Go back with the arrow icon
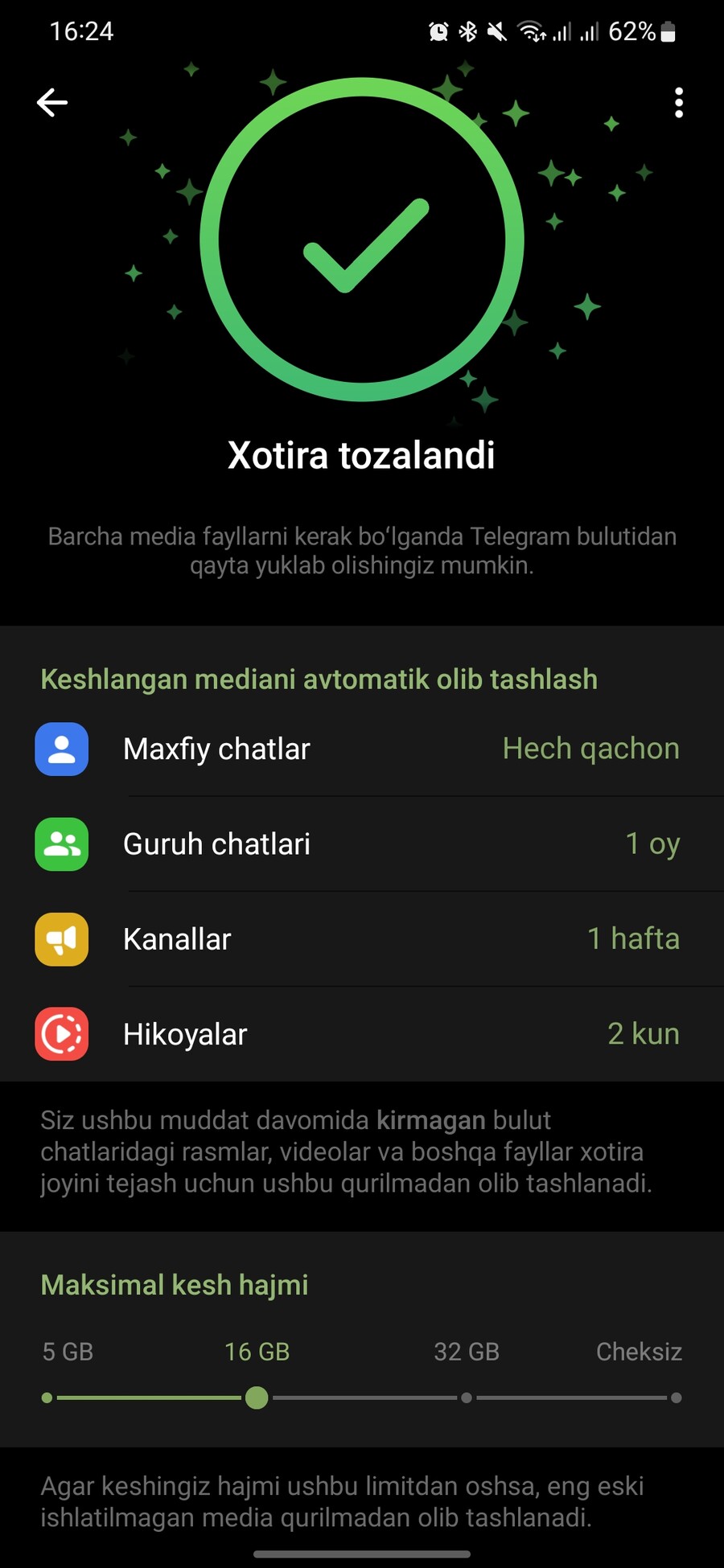 point(52,103)
